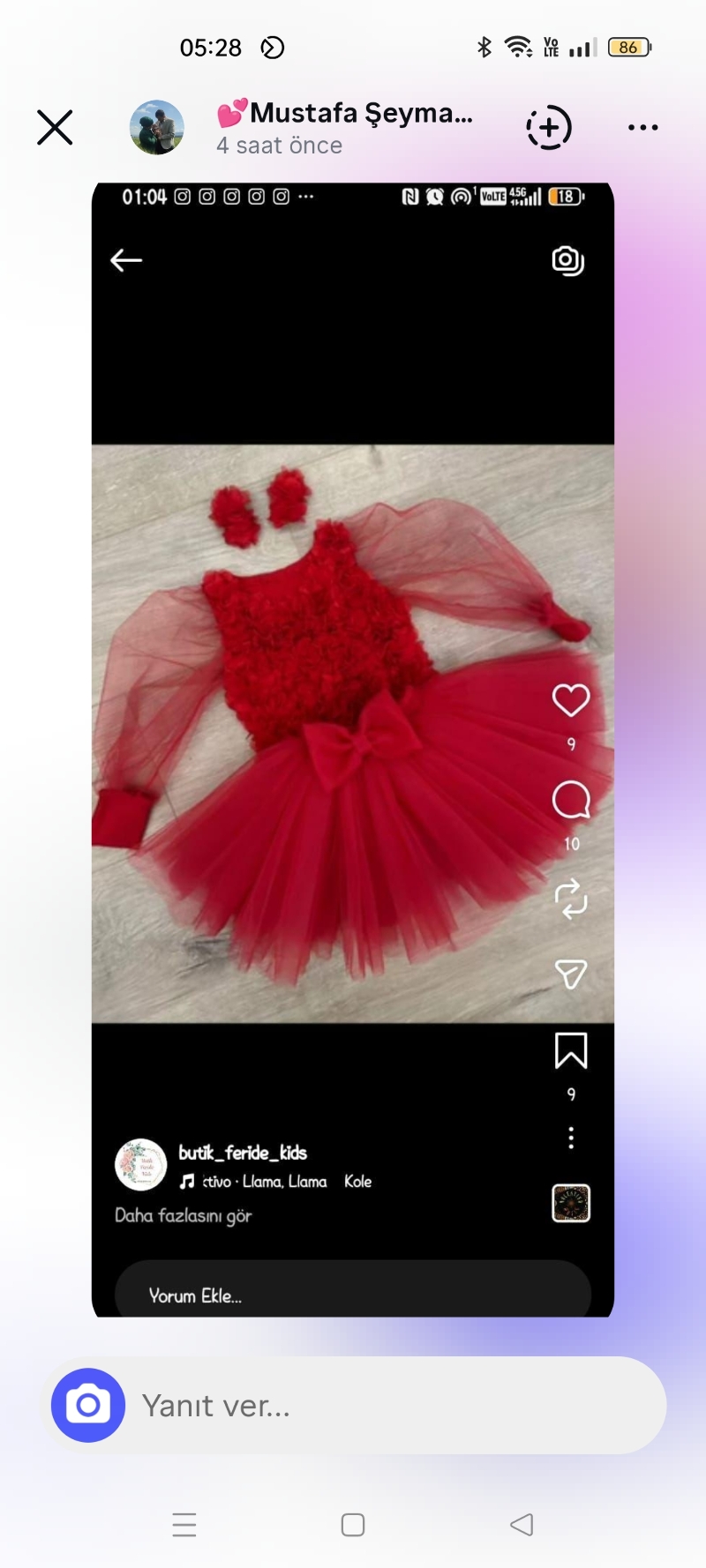Open Mustafa Şeyma's profile picture
Screen dimensions: 706x1568
tap(157, 128)
